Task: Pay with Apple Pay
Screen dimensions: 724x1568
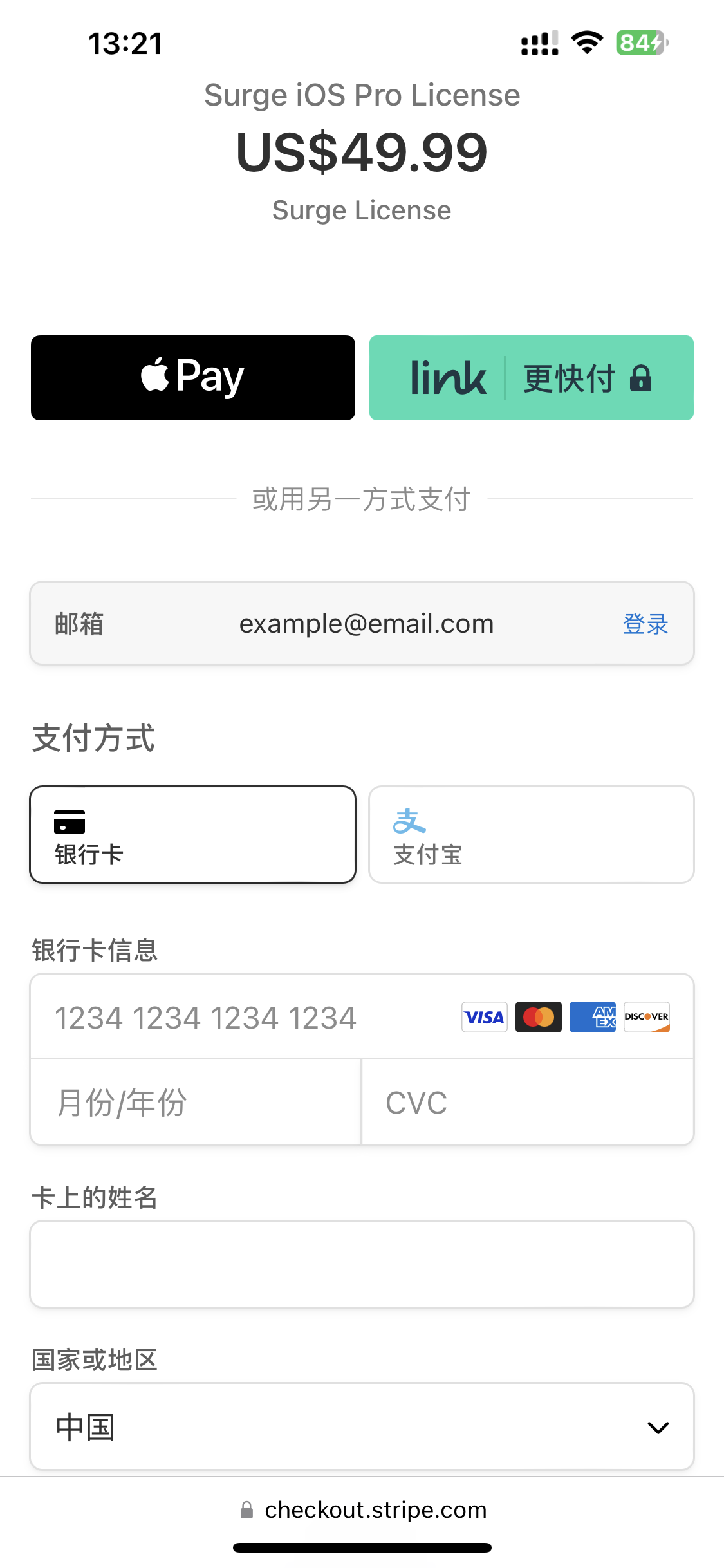Action: (x=192, y=378)
